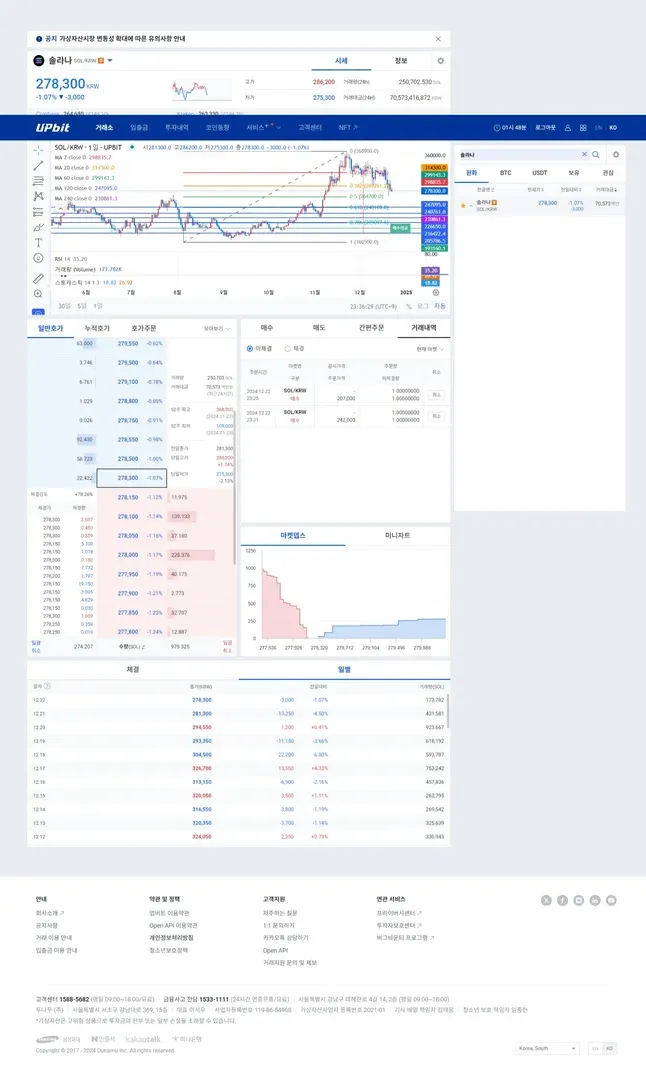Clear the 솔라나 search field
The height and width of the screenshot is (1080, 646).
(586, 155)
